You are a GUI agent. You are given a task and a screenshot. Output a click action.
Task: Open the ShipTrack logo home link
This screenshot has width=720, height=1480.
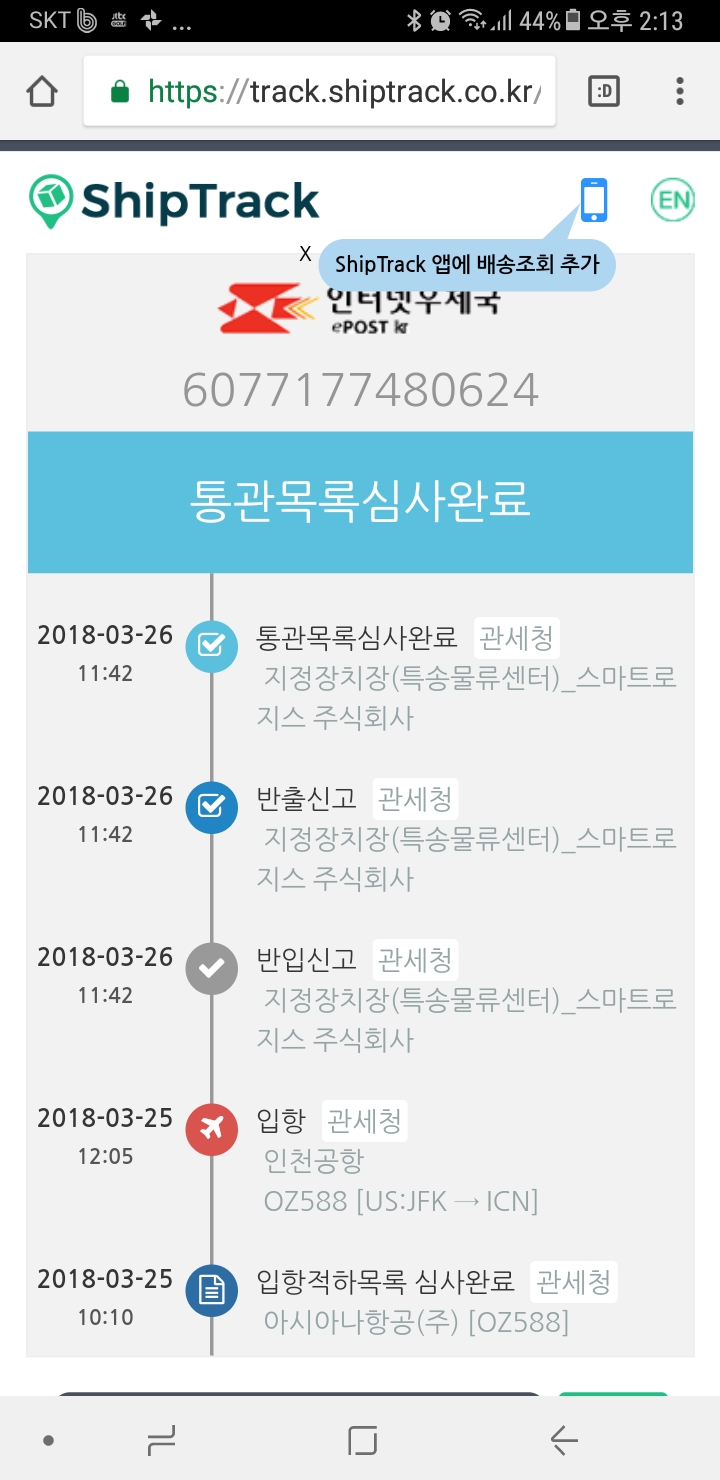click(175, 200)
